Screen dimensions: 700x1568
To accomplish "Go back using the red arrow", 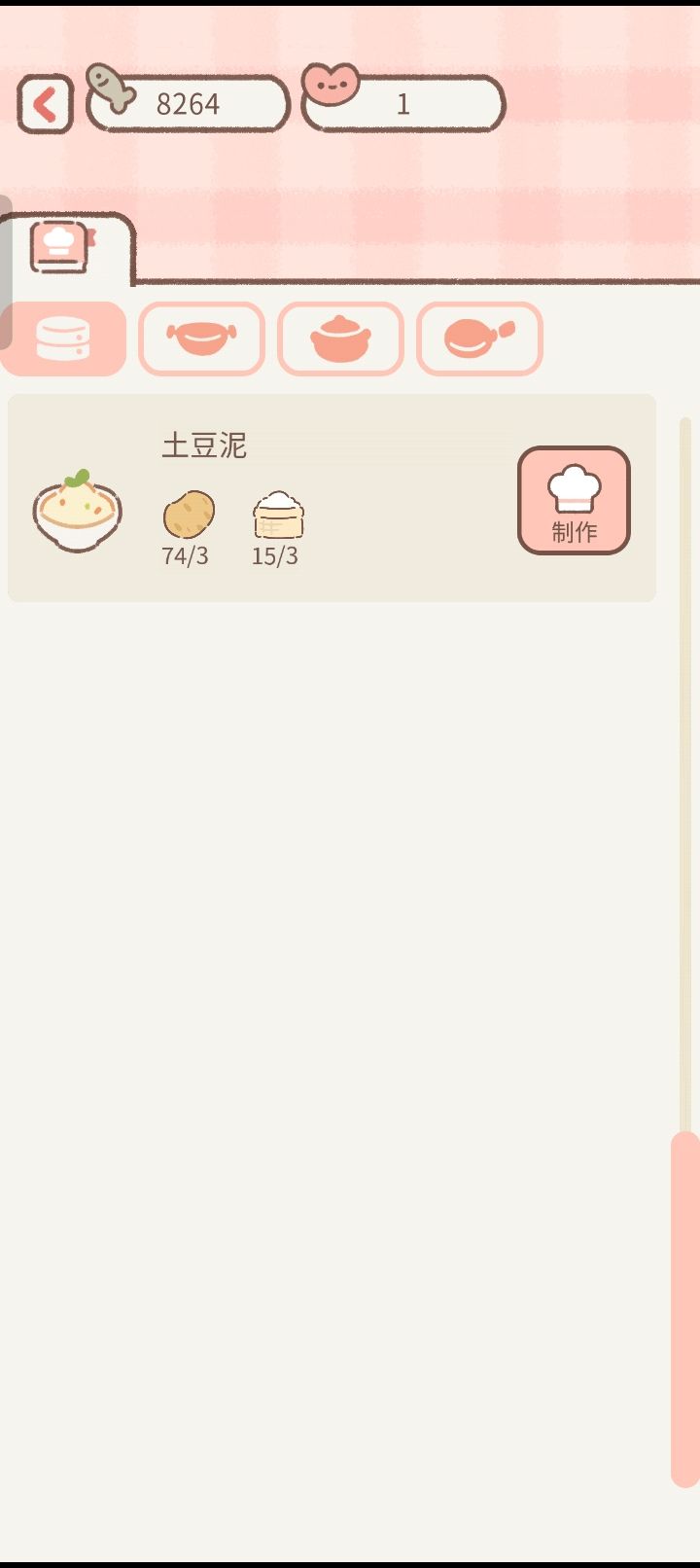I will 44,104.
